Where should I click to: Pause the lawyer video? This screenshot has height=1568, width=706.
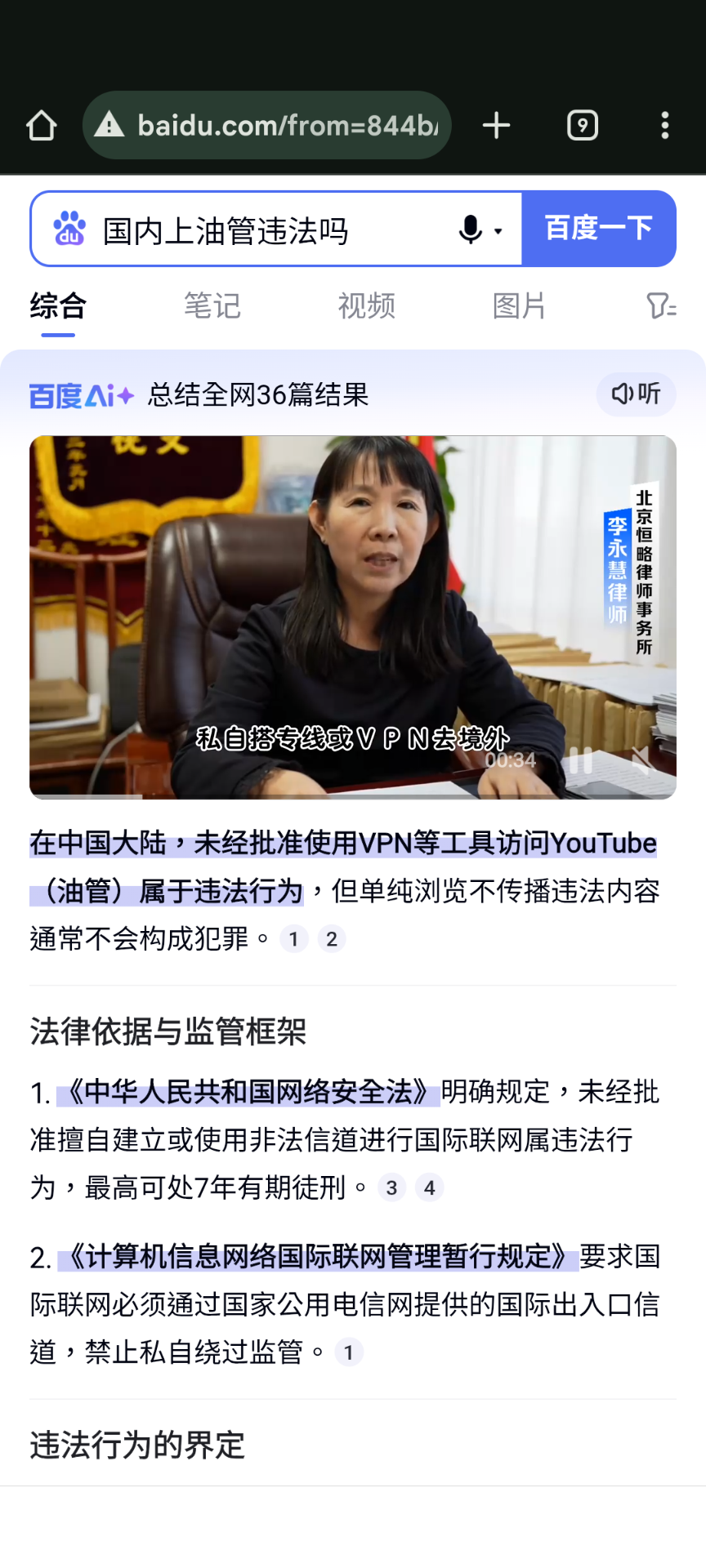click(580, 760)
